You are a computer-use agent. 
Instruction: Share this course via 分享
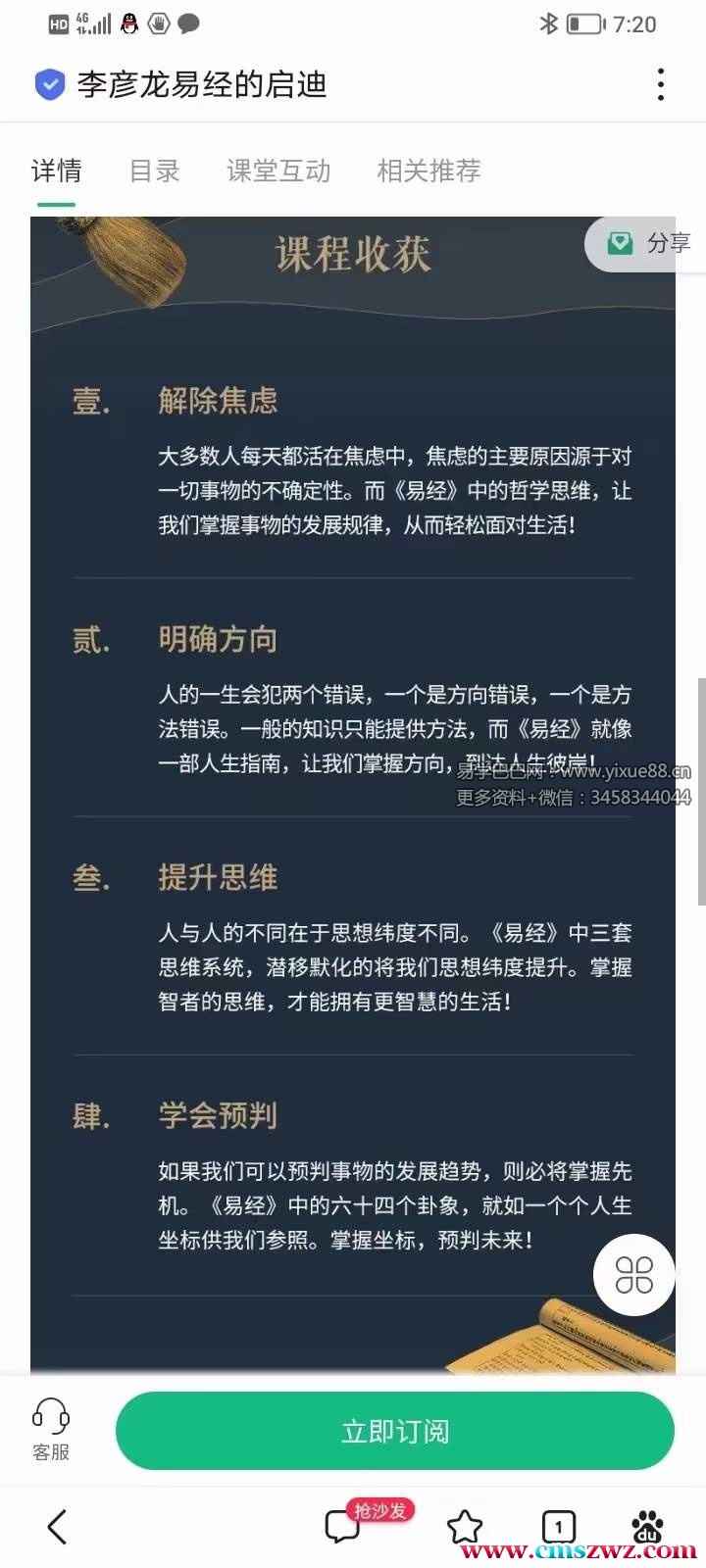pos(647,244)
